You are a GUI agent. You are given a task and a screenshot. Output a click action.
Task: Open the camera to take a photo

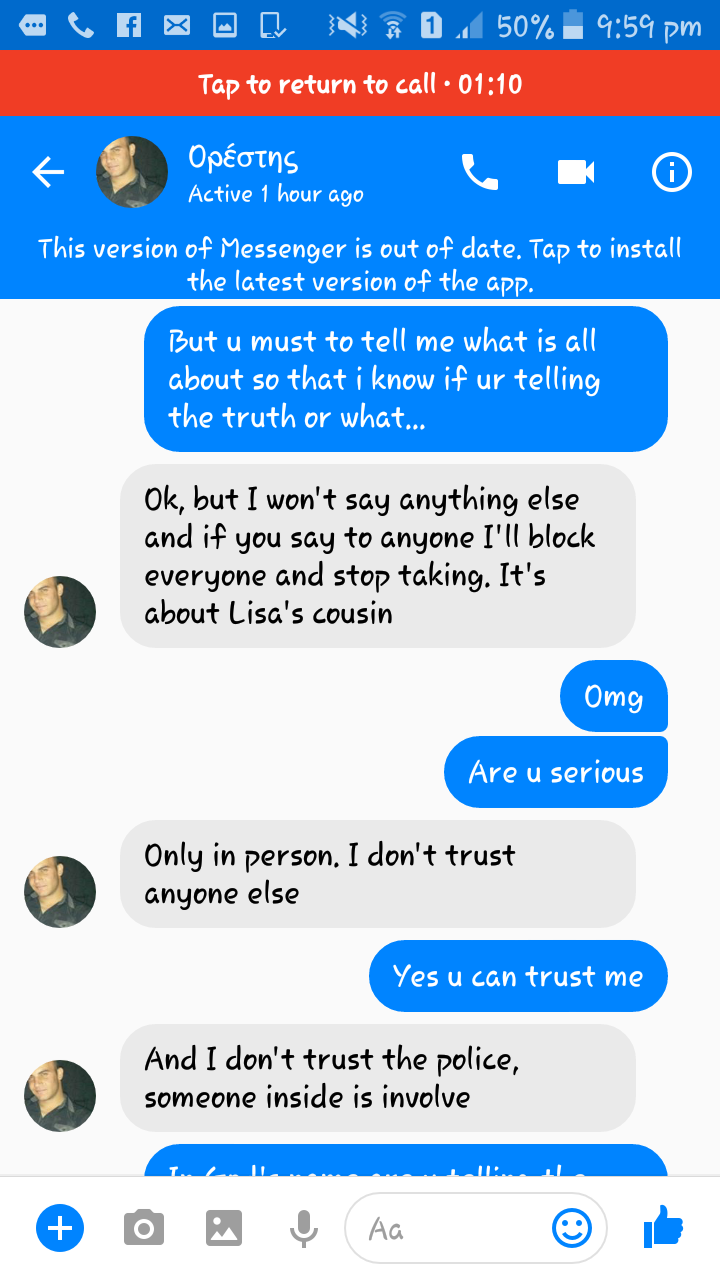[x=144, y=1227]
